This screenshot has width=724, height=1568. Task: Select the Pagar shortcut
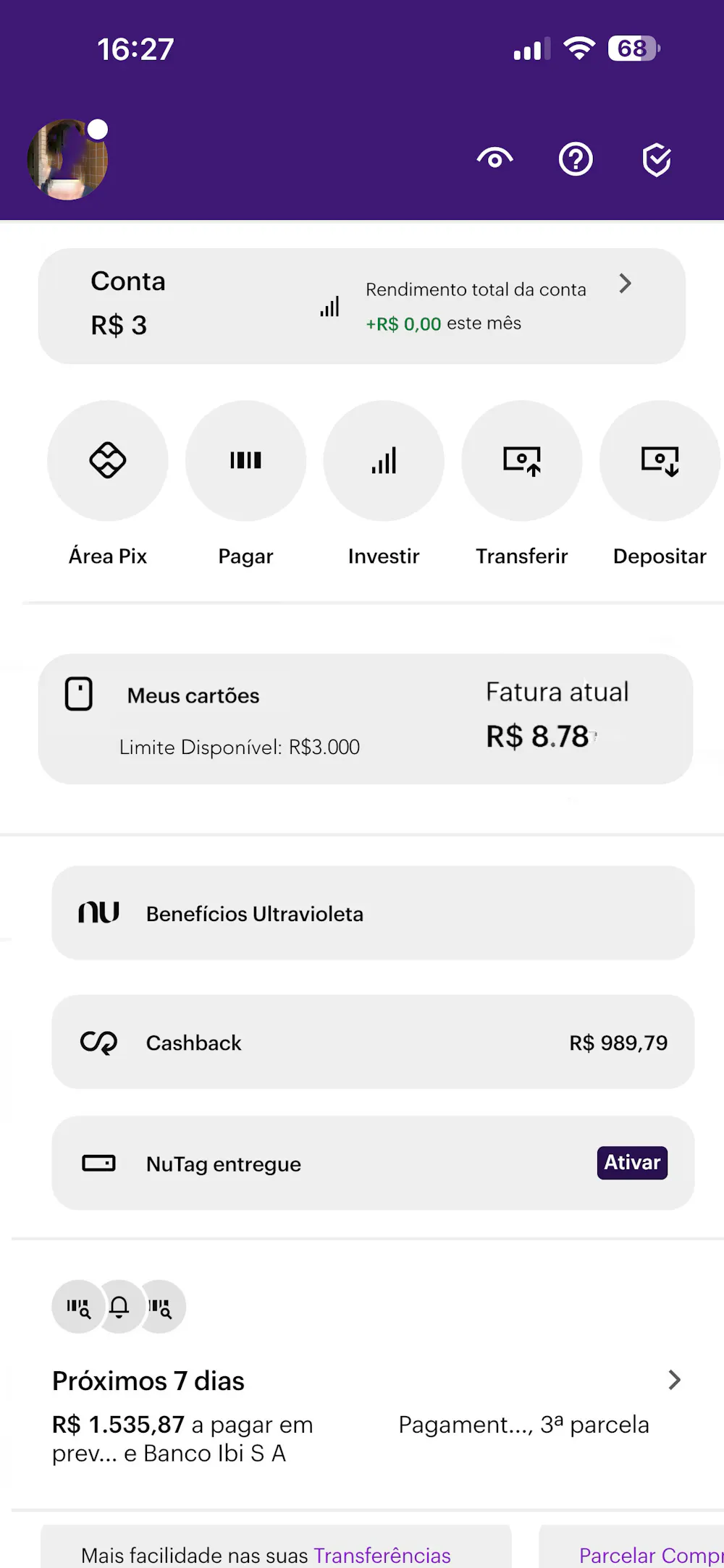coord(245,461)
